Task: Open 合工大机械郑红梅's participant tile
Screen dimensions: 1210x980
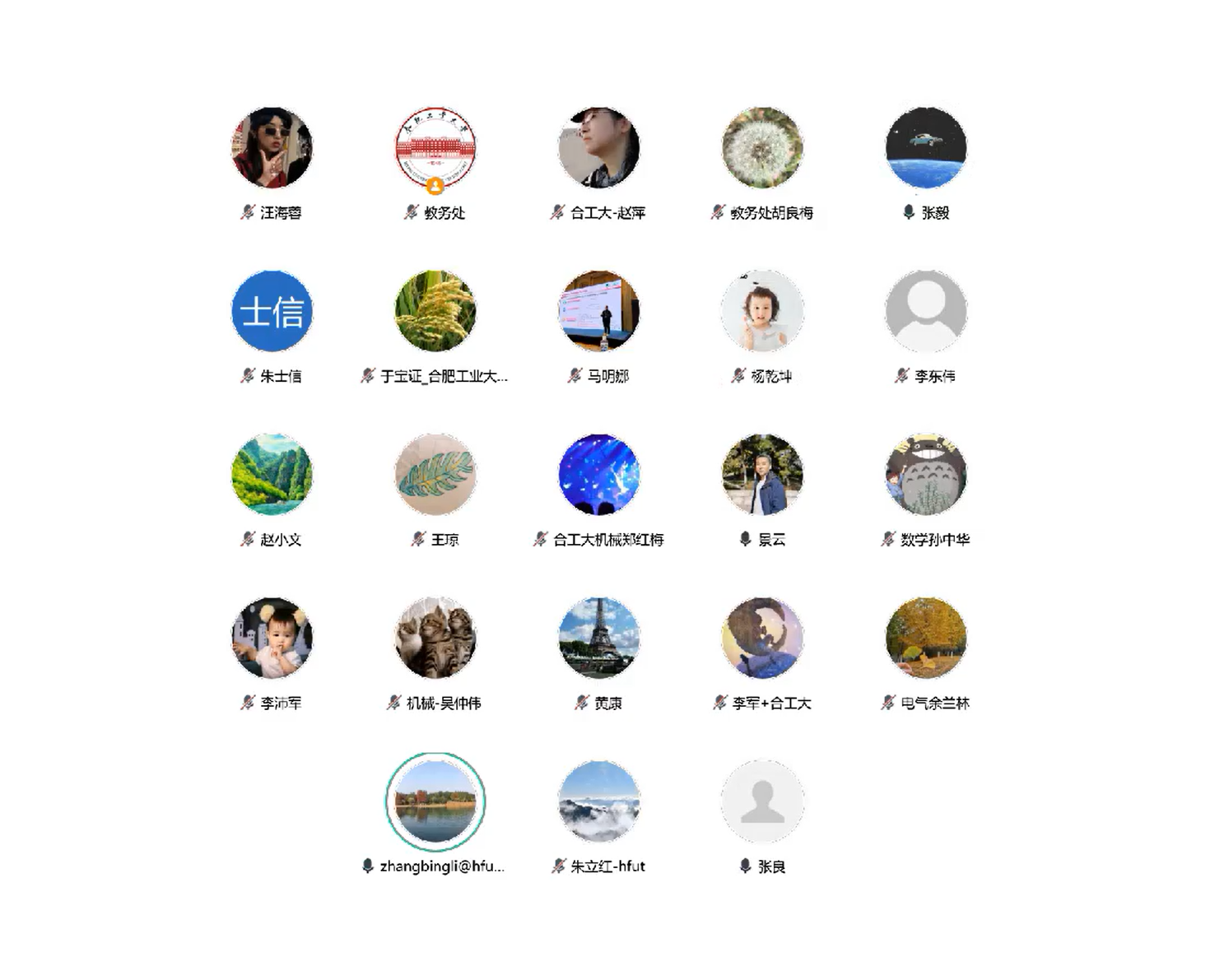Action: 598,475
